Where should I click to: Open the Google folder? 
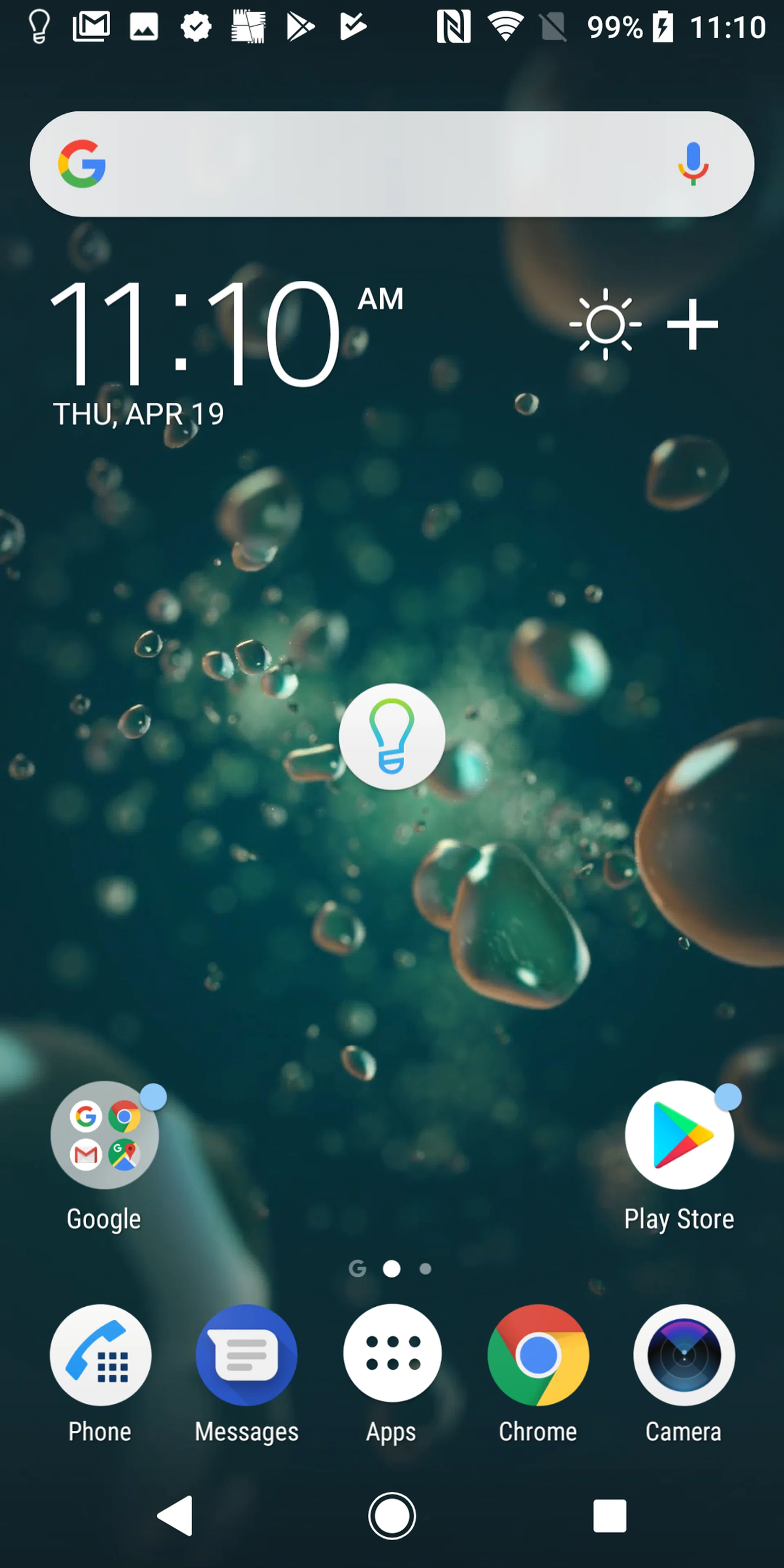(104, 1136)
